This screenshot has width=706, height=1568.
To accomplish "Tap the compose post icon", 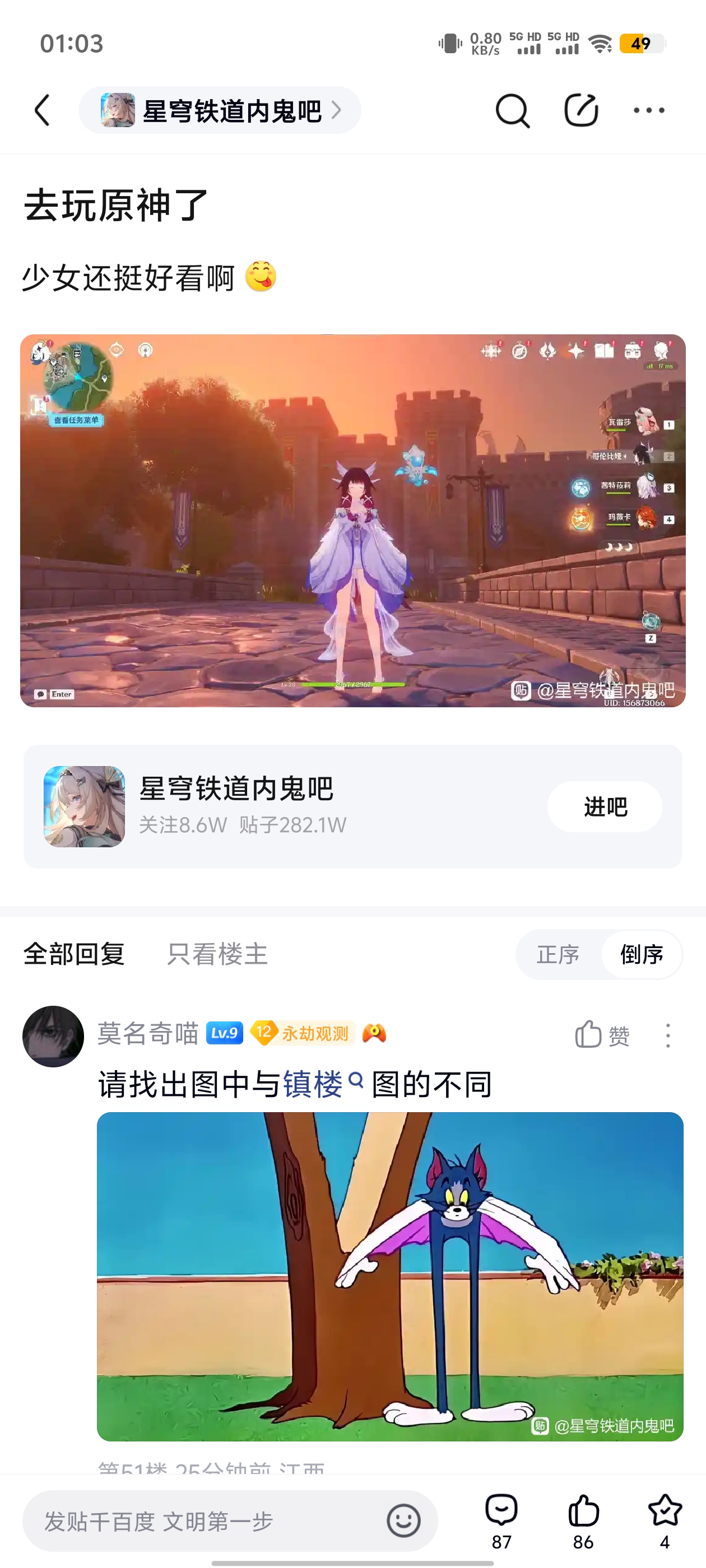I will click(580, 110).
